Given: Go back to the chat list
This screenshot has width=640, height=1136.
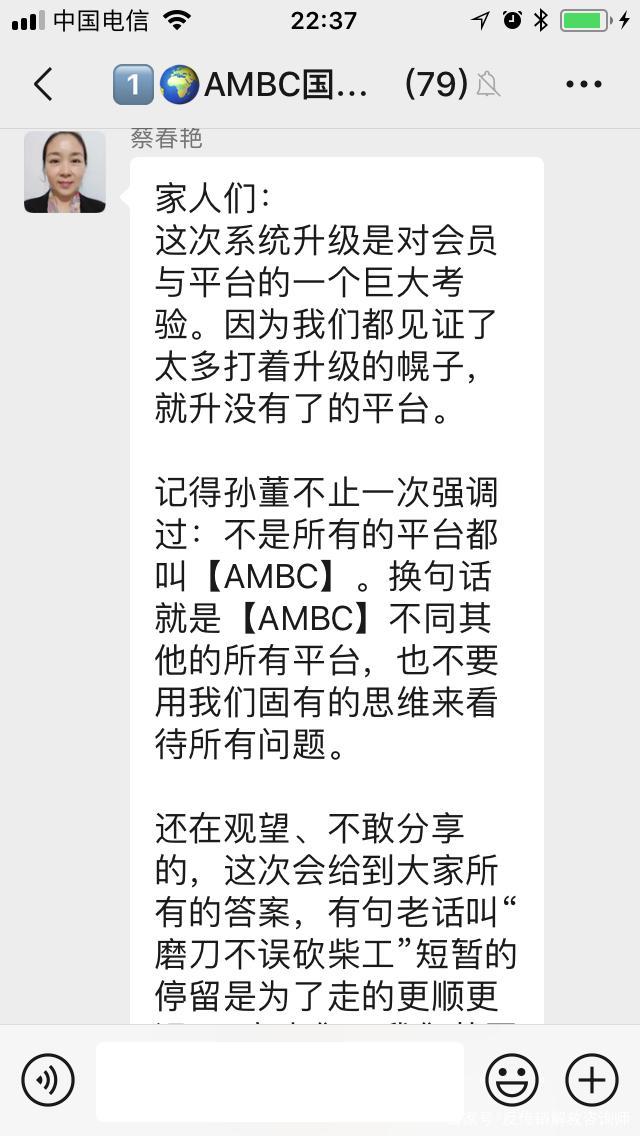Looking at the screenshot, I should pyautogui.click(x=43, y=85).
